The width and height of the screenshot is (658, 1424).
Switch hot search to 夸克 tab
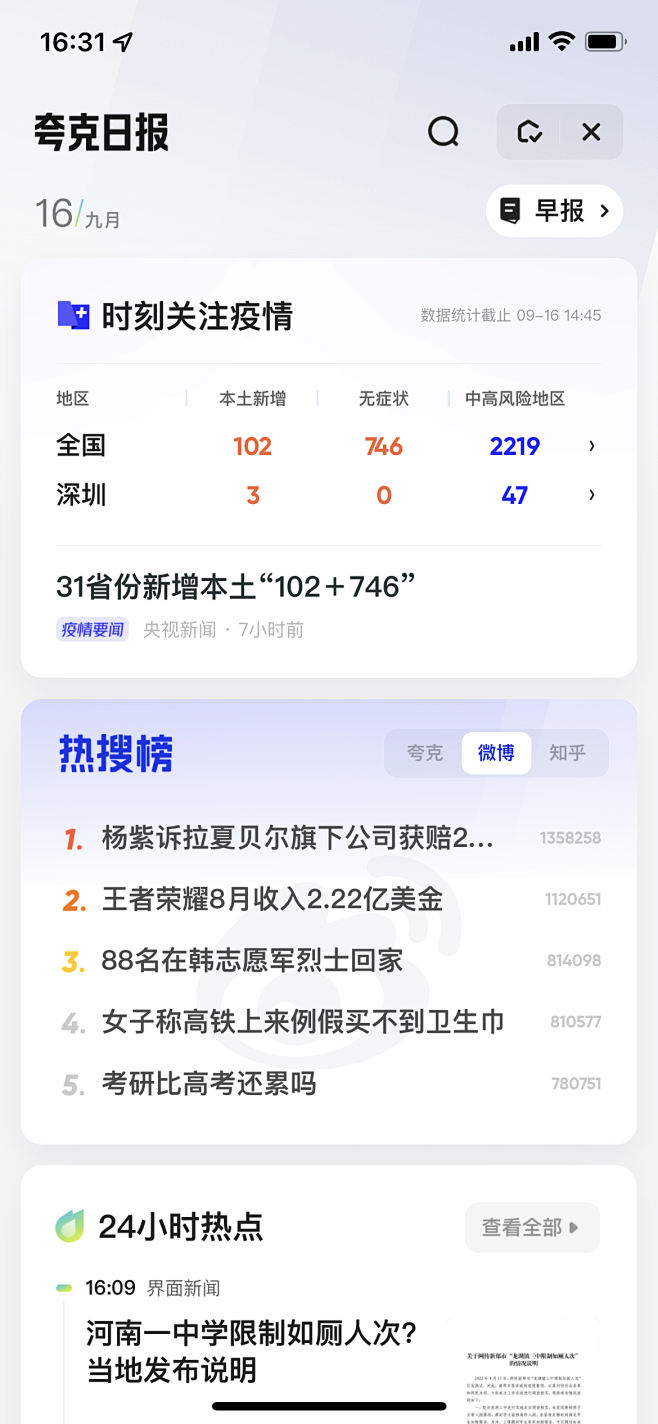tap(425, 753)
